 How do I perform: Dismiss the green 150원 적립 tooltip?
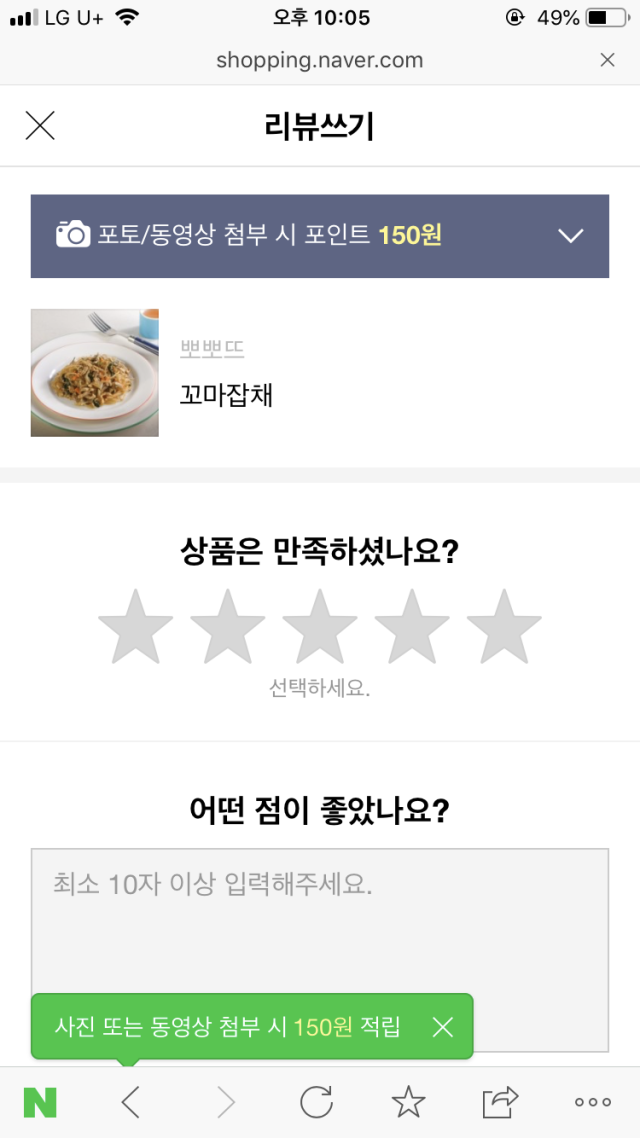click(443, 1026)
